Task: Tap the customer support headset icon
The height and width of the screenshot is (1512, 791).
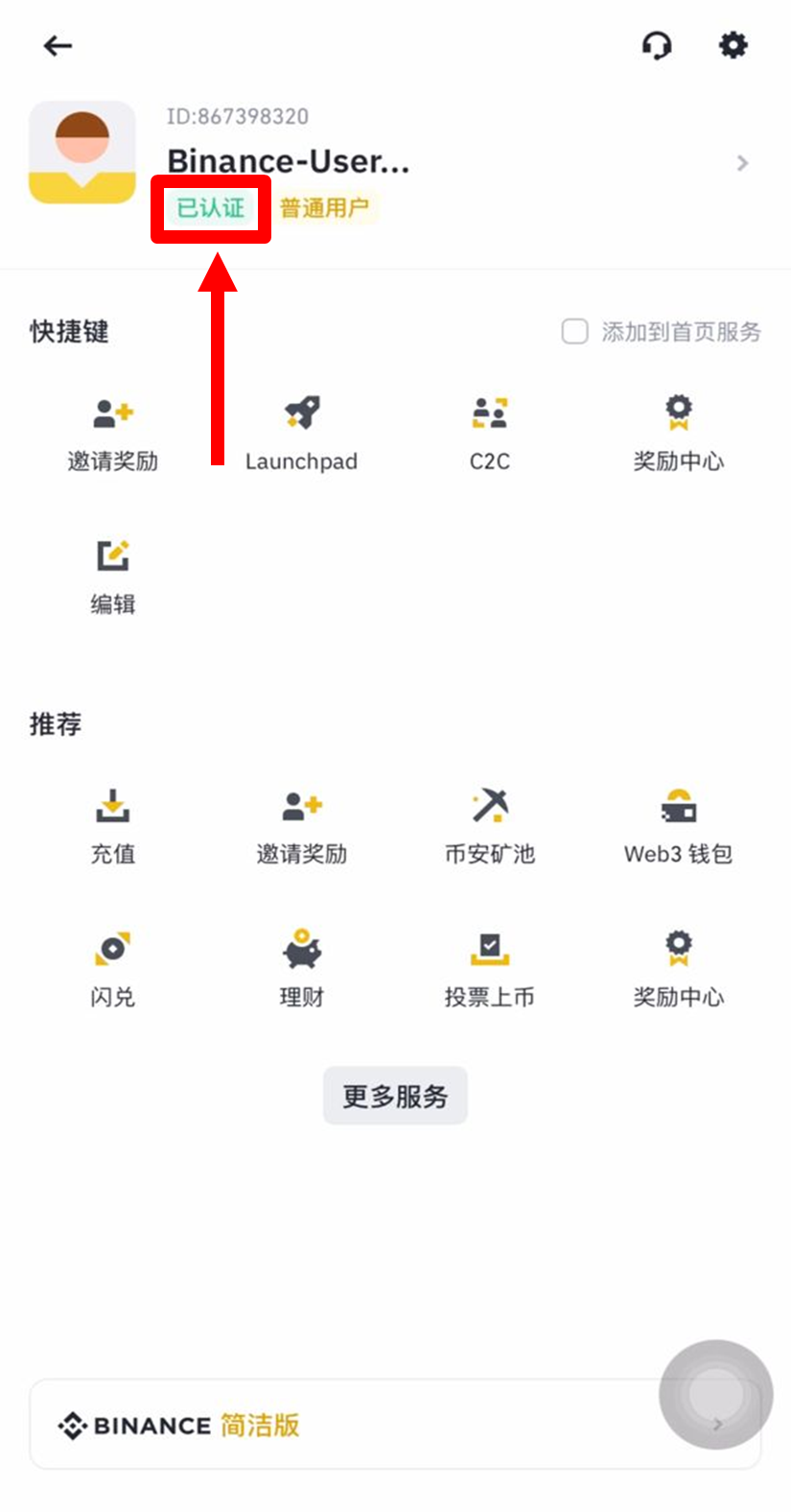Action: [657, 45]
